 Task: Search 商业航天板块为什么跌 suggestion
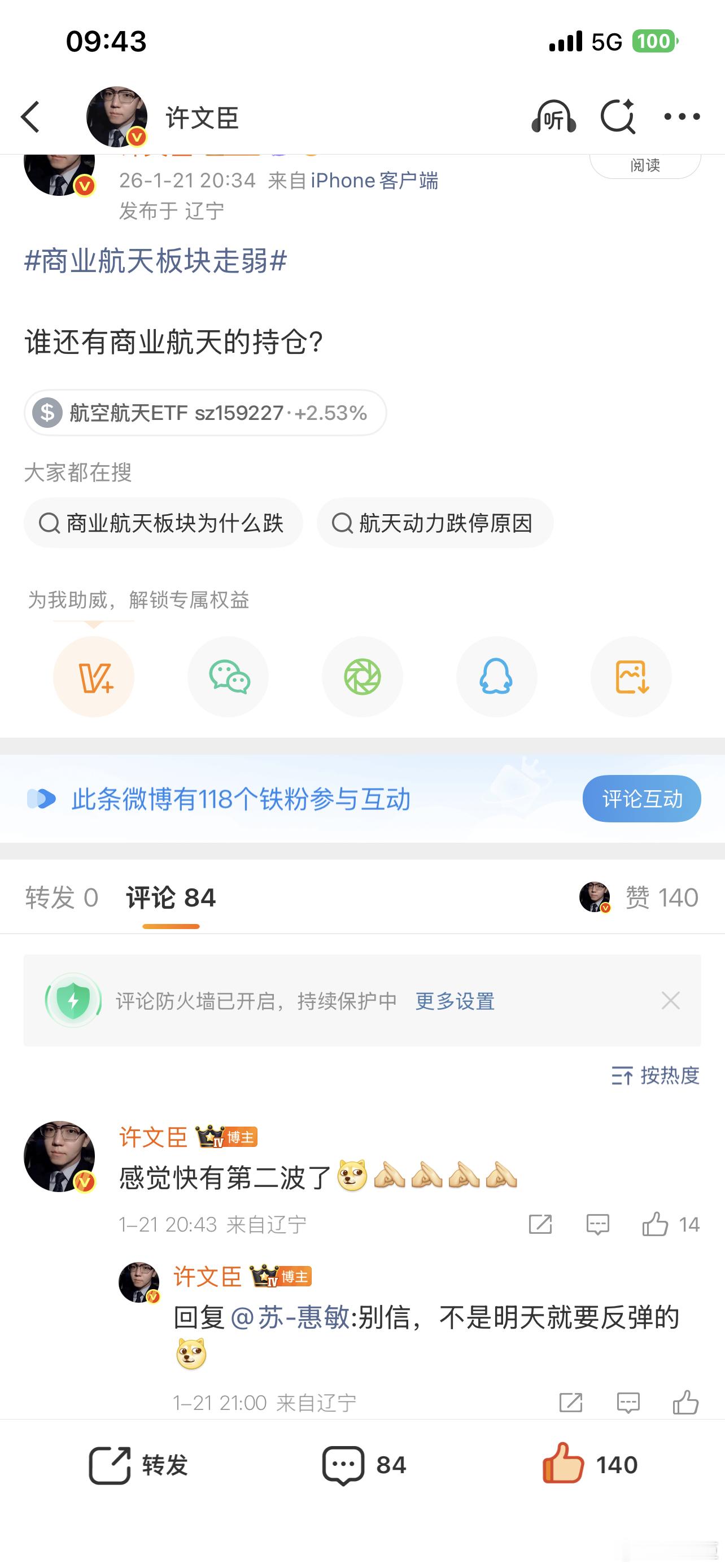[x=163, y=522]
